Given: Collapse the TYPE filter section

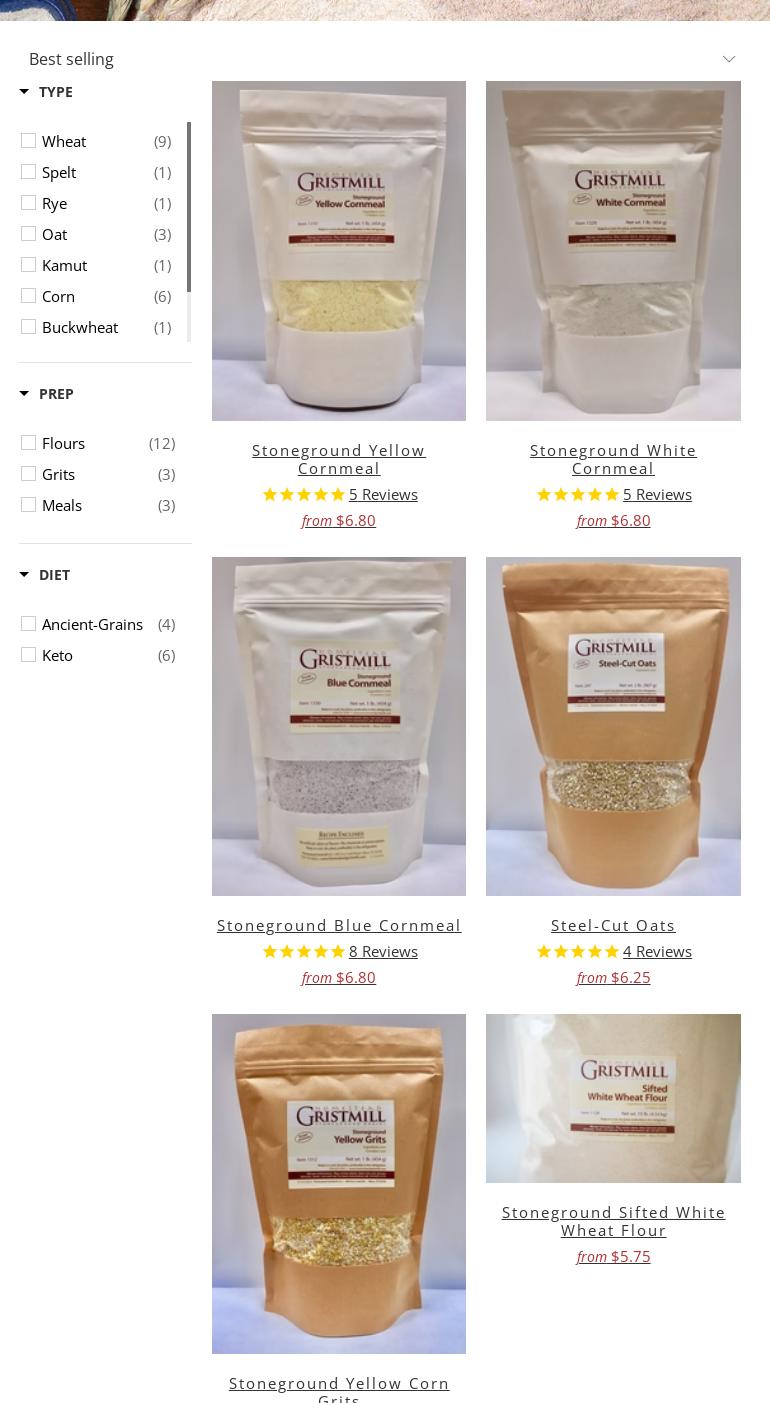Looking at the screenshot, I should click(x=46, y=92).
